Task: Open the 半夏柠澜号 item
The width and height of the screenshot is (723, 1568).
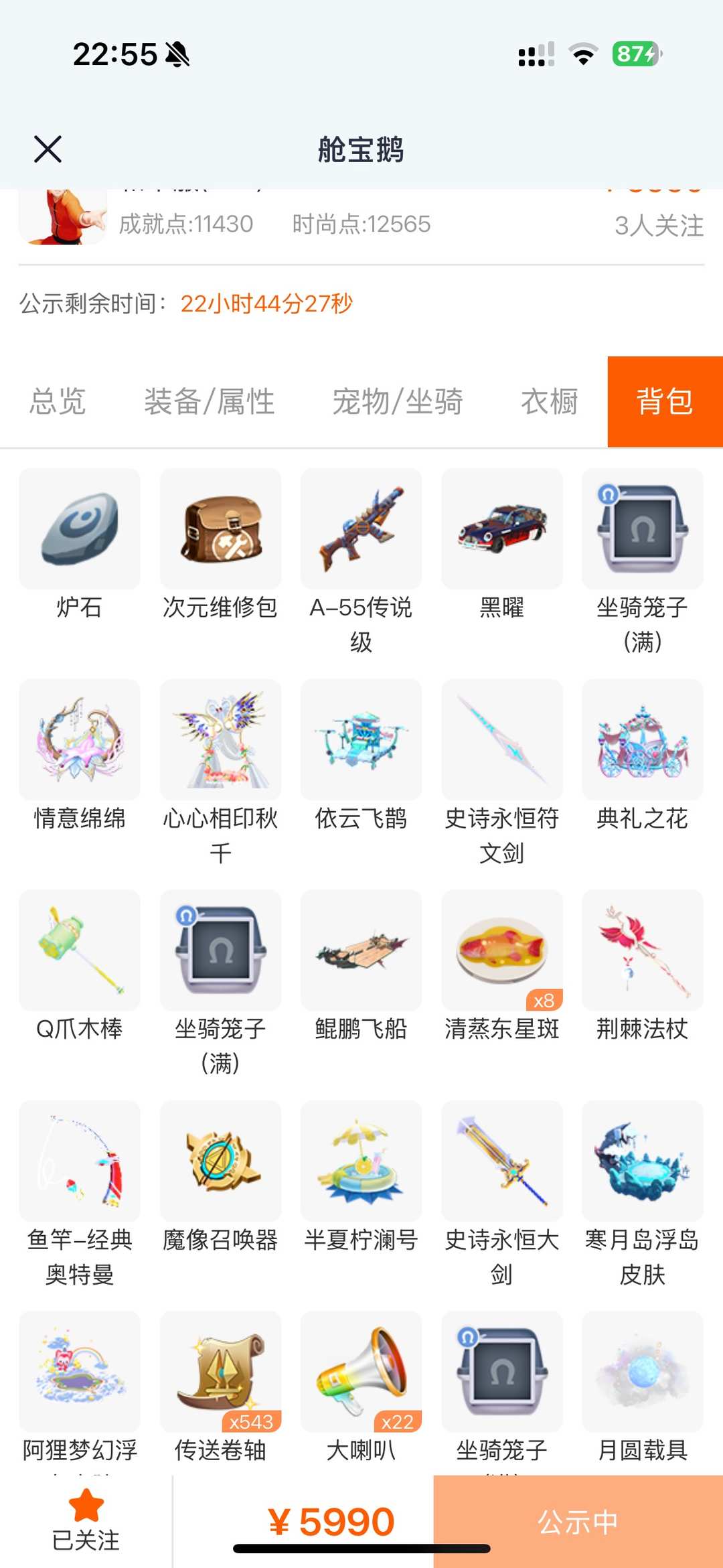Action: point(361,1161)
